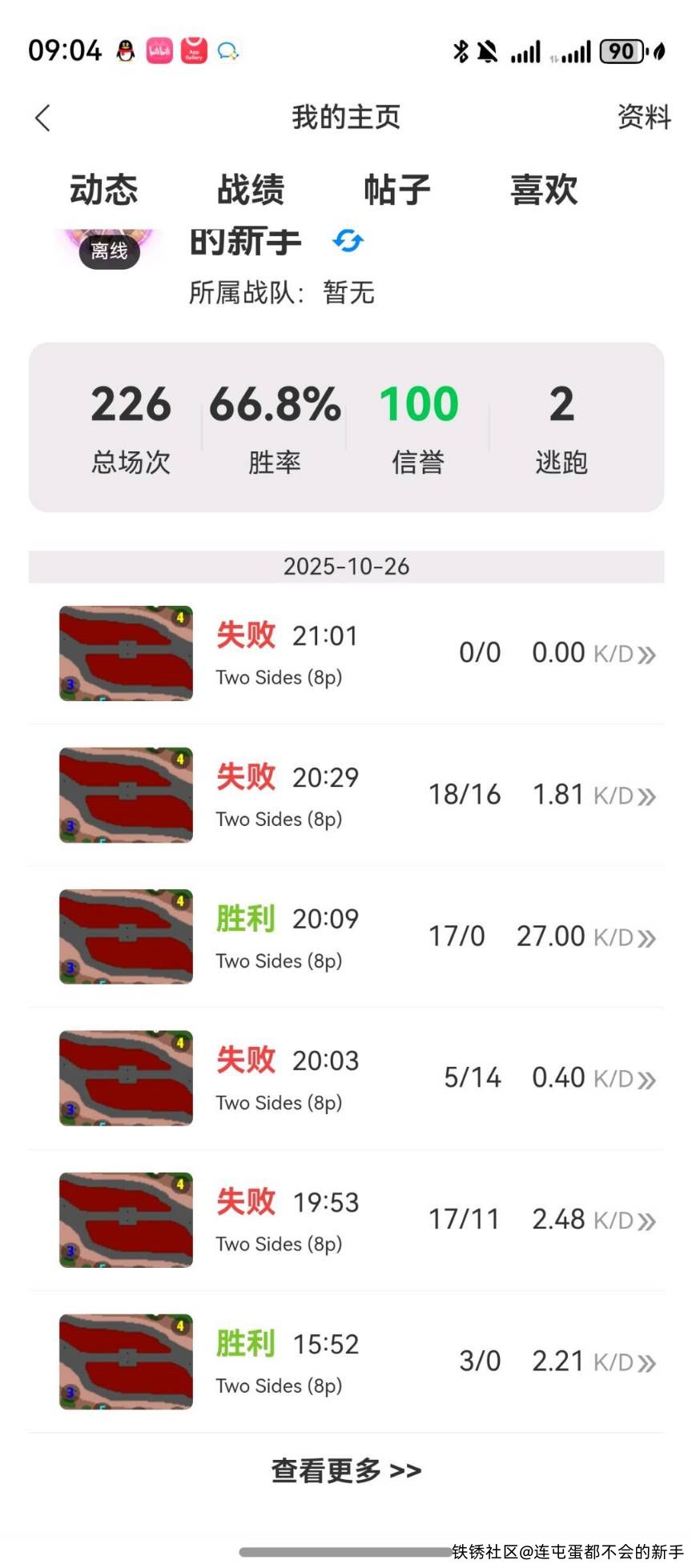Select the 战绩 tab
This screenshot has height=1568, width=692.
[251, 190]
